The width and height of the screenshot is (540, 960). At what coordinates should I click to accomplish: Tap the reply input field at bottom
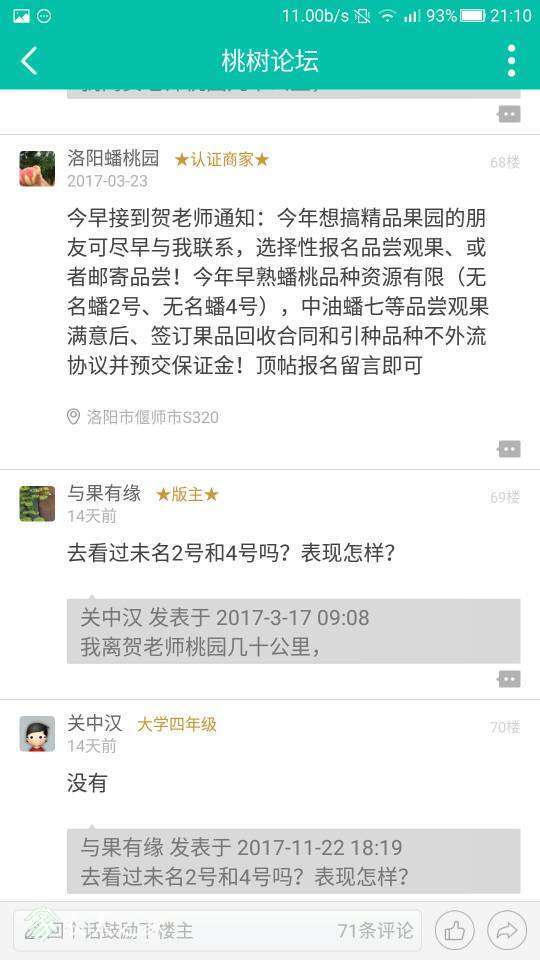coord(217,931)
